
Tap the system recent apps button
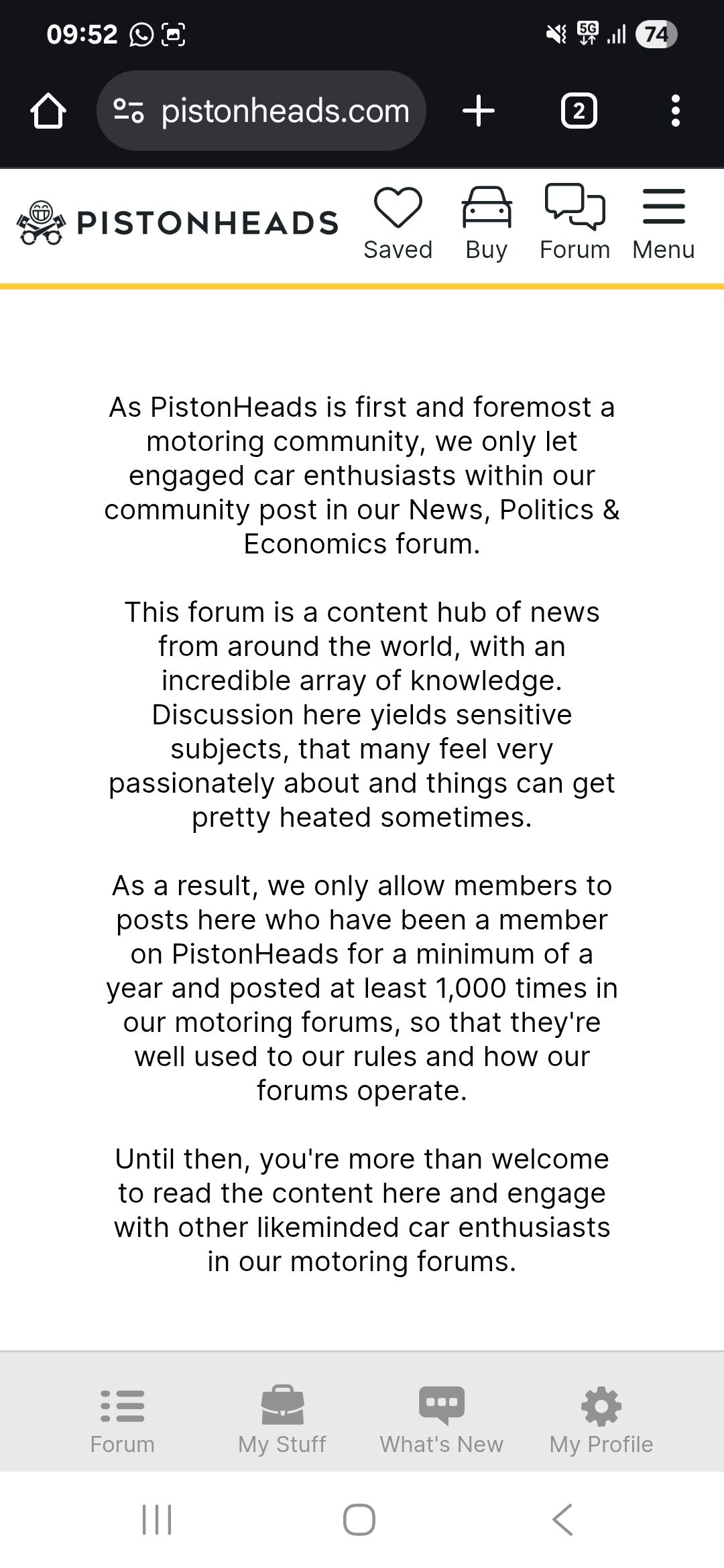click(158, 1519)
